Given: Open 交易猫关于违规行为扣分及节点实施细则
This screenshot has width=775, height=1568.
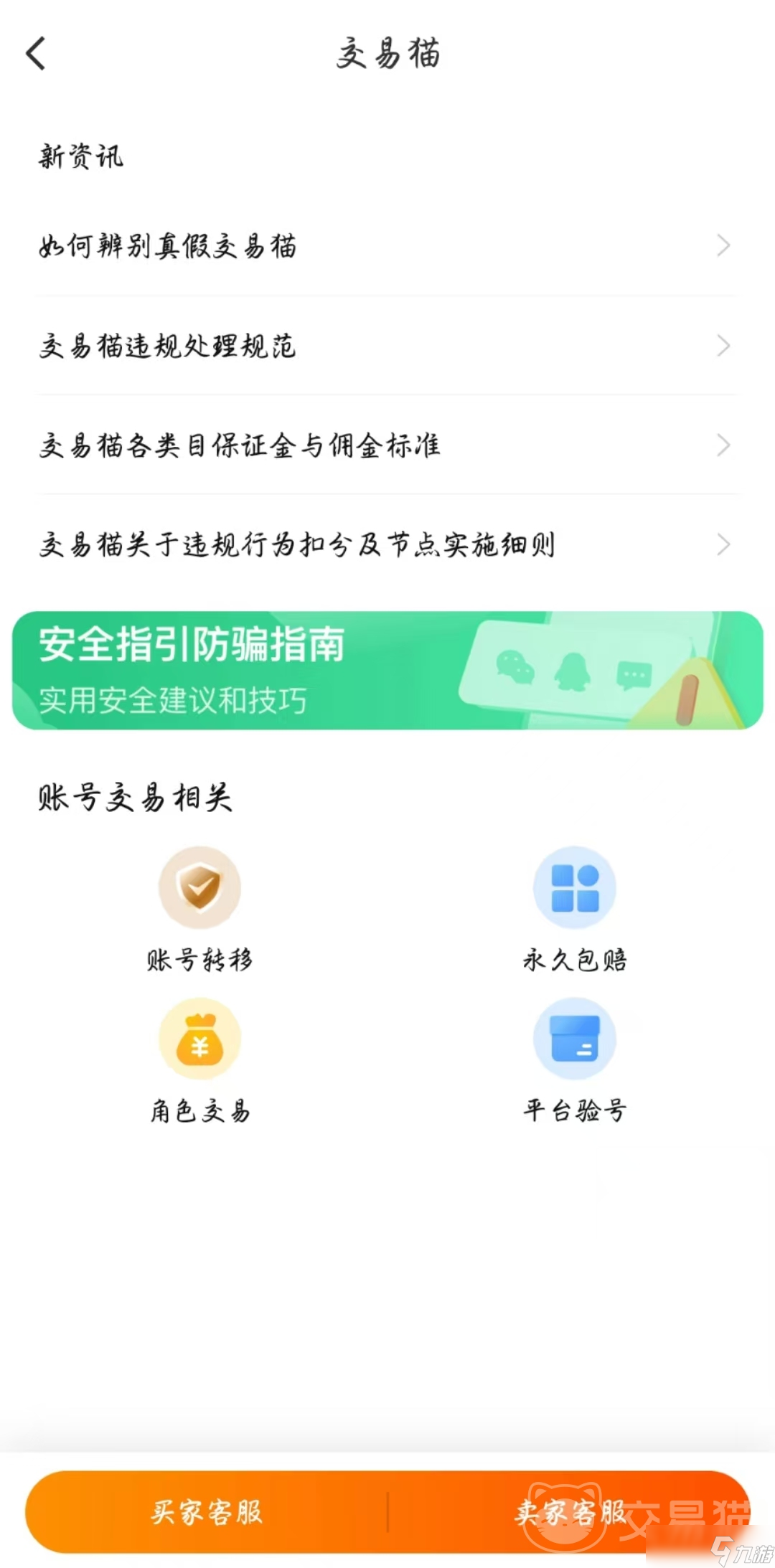Looking at the screenshot, I should click(x=386, y=545).
